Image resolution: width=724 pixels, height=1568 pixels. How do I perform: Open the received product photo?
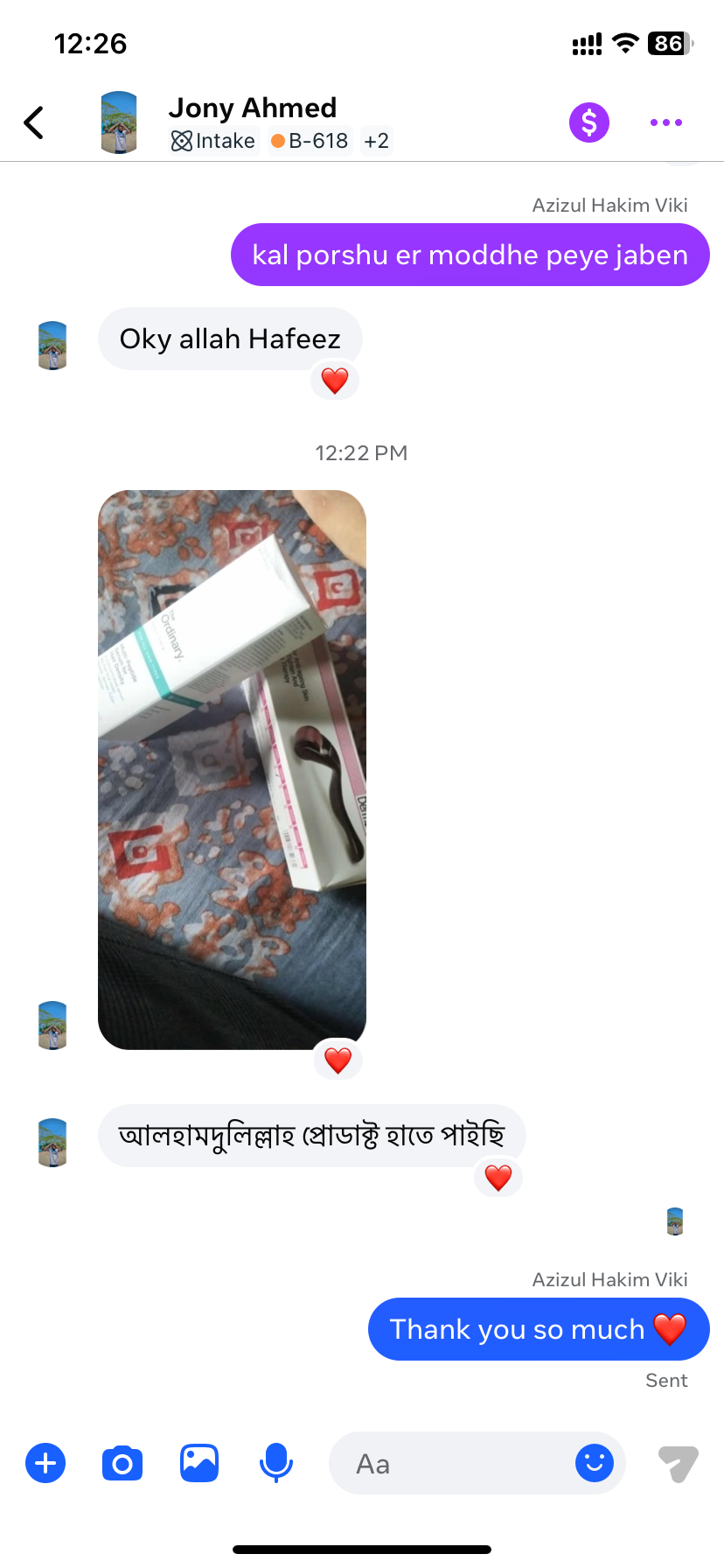pyautogui.click(x=232, y=769)
